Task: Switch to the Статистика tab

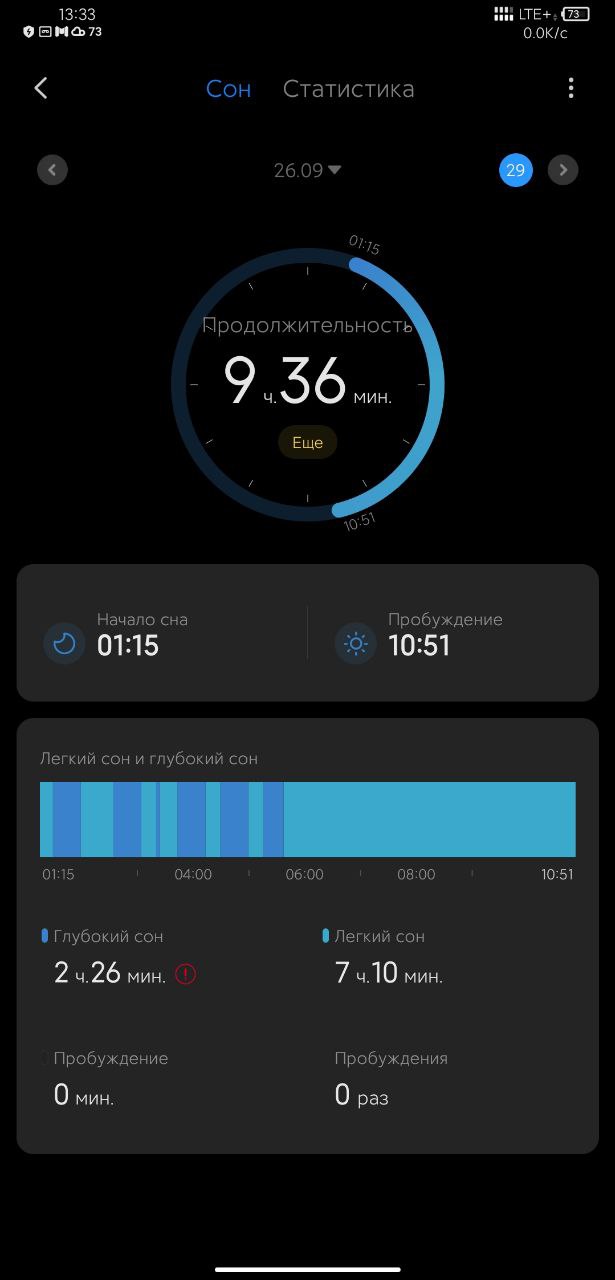Action: click(x=348, y=89)
